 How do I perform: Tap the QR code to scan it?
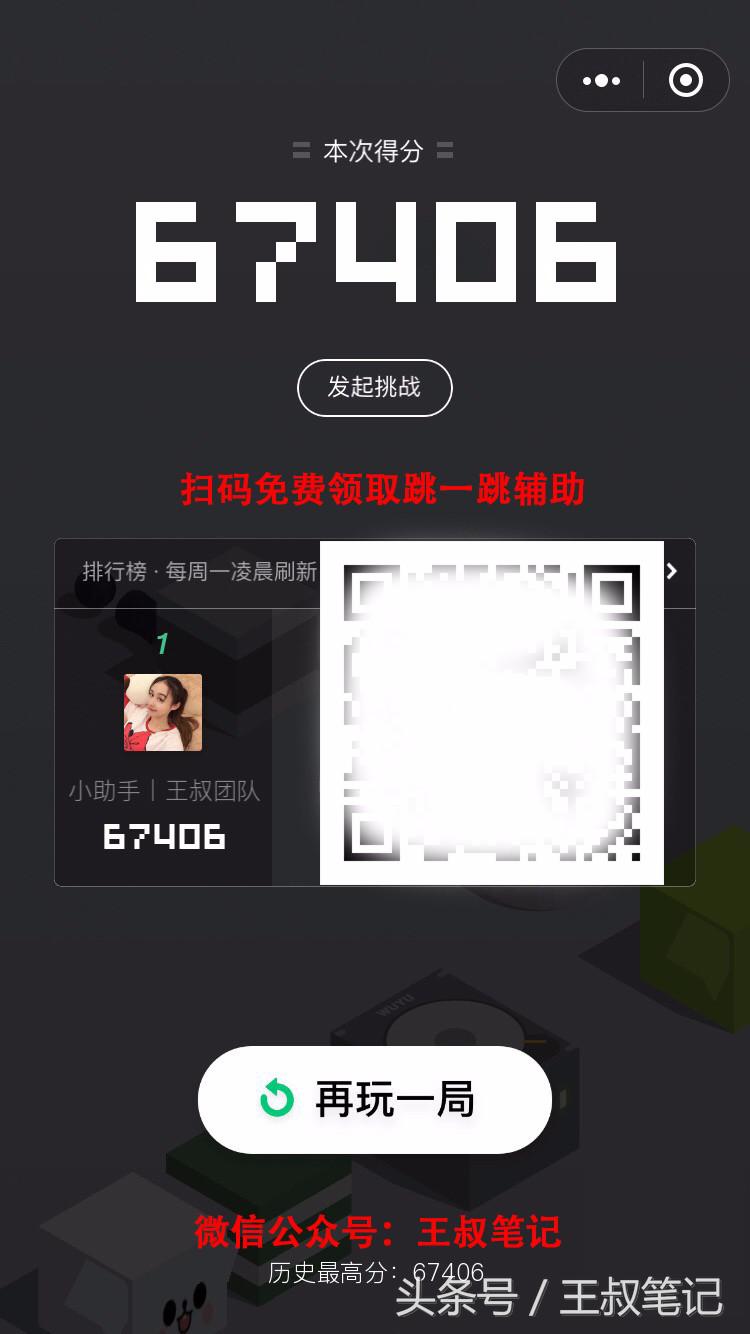pyautogui.click(x=492, y=713)
